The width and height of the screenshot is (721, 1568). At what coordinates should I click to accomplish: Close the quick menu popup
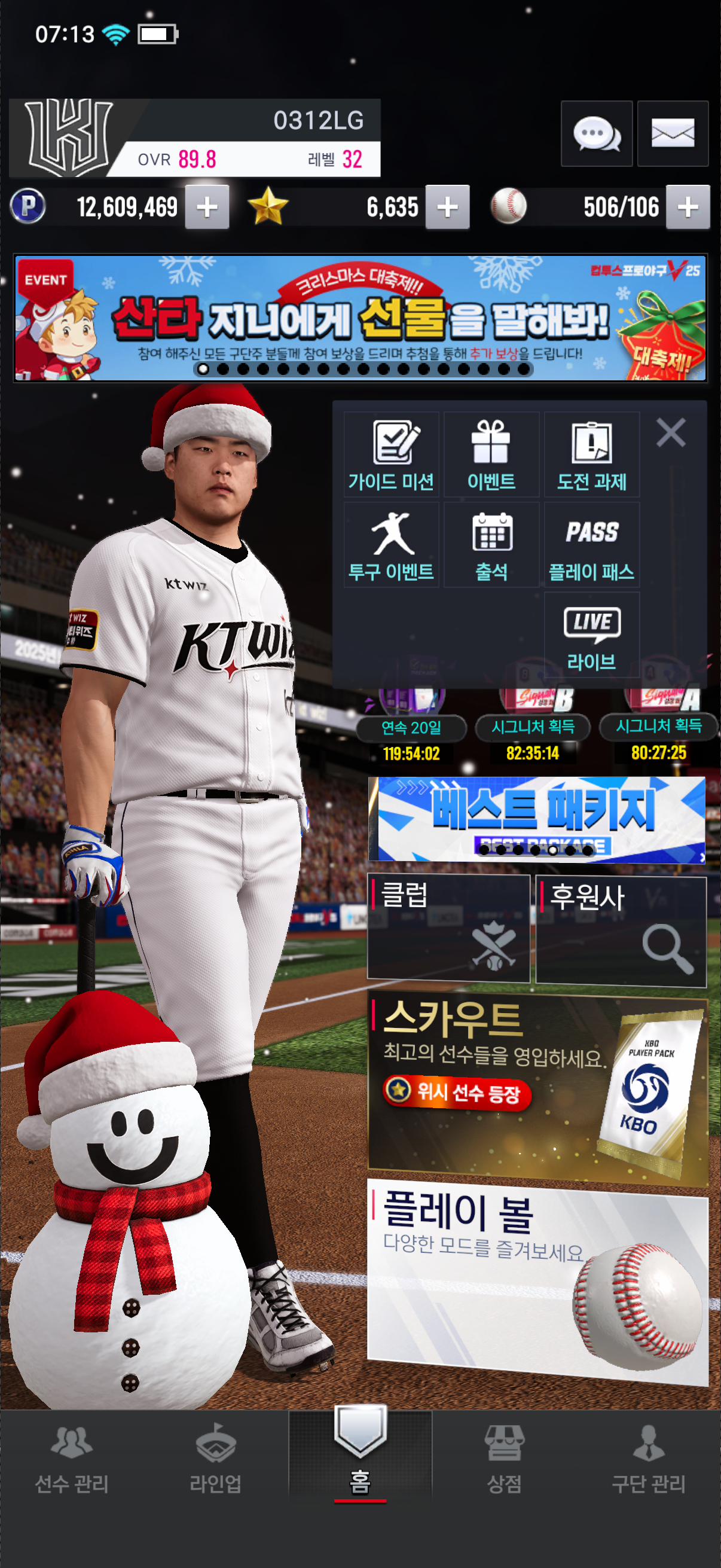[x=671, y=433]
